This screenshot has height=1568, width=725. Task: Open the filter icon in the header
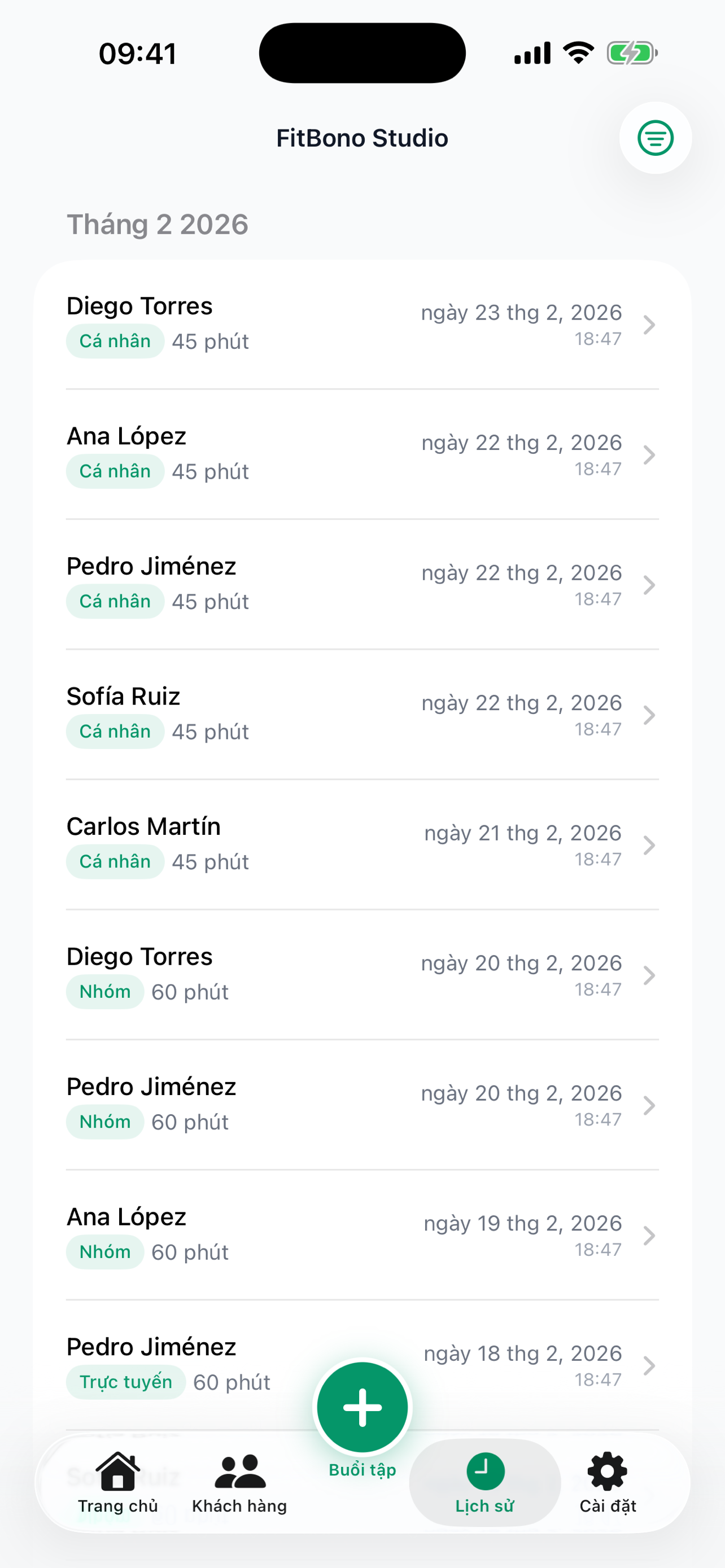coord(655,138)
